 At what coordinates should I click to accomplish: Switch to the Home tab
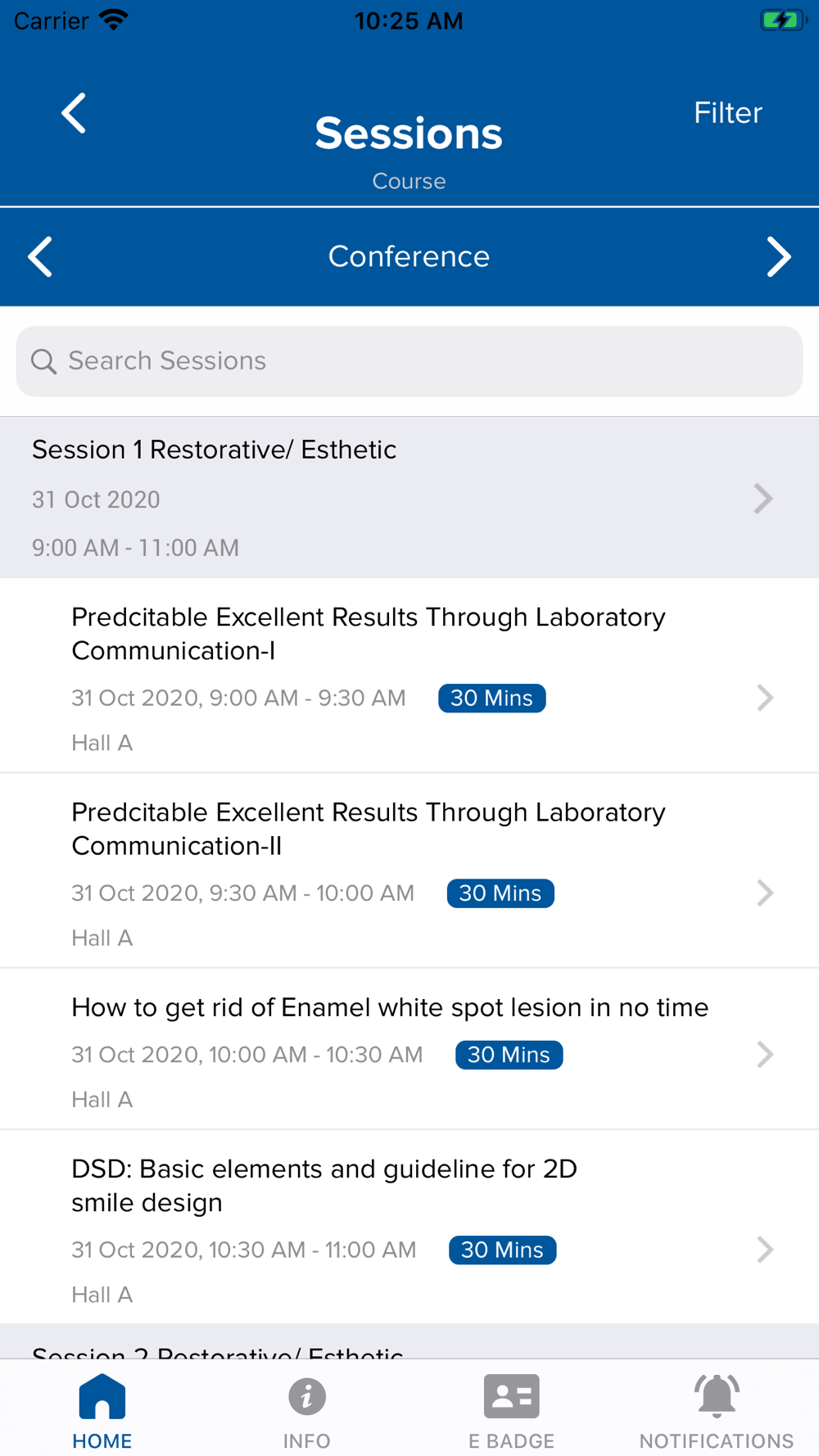click(x=102, y=1412)
